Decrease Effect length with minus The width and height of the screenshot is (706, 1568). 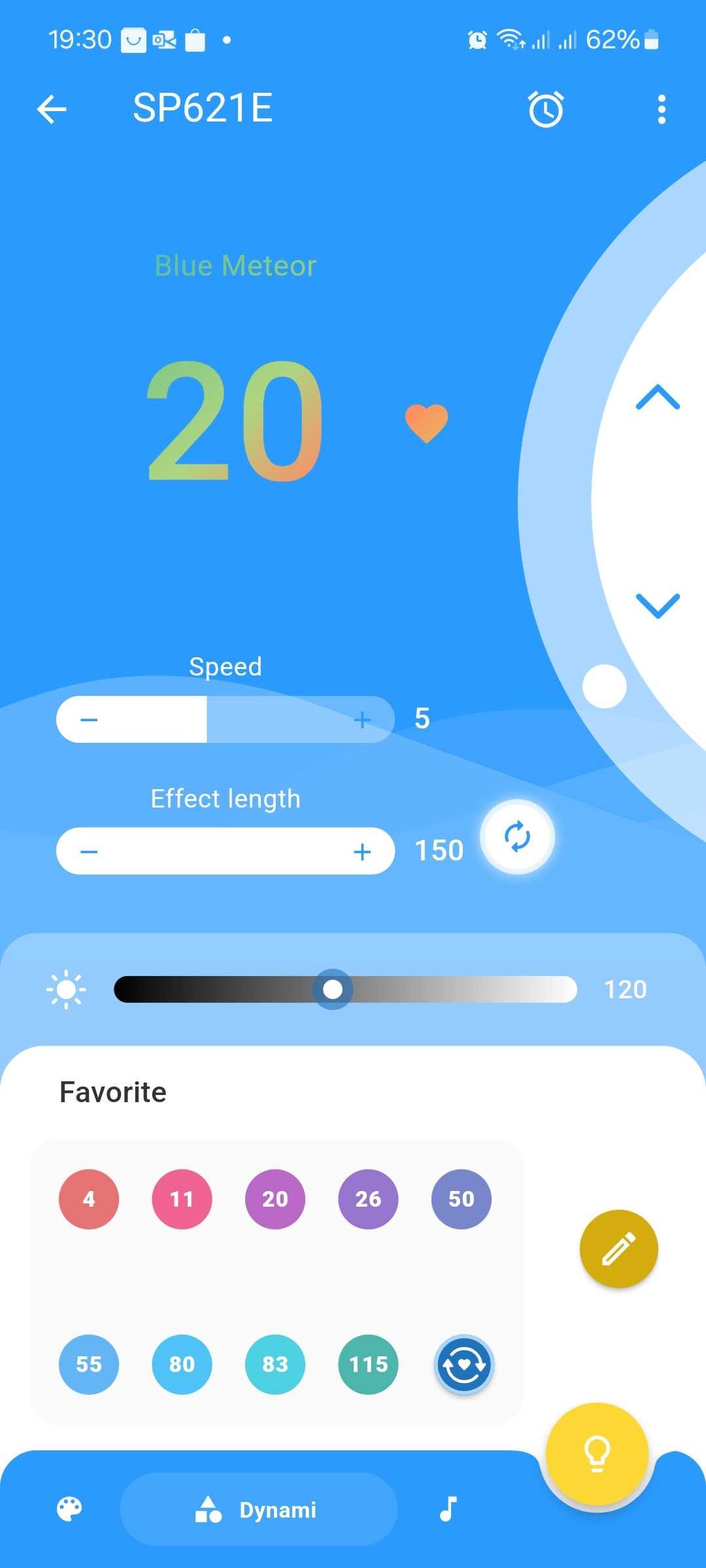89,852
